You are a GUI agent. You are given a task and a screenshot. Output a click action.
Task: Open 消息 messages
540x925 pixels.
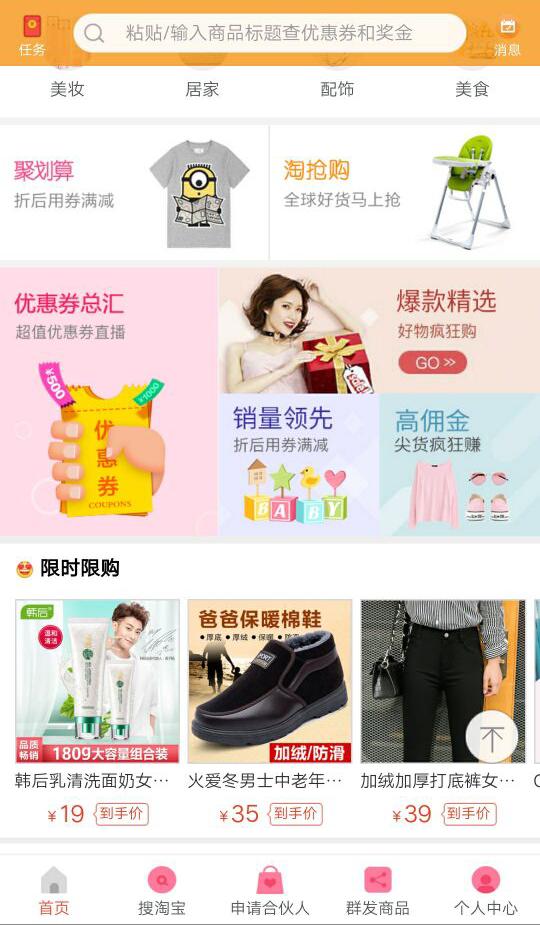508,37
